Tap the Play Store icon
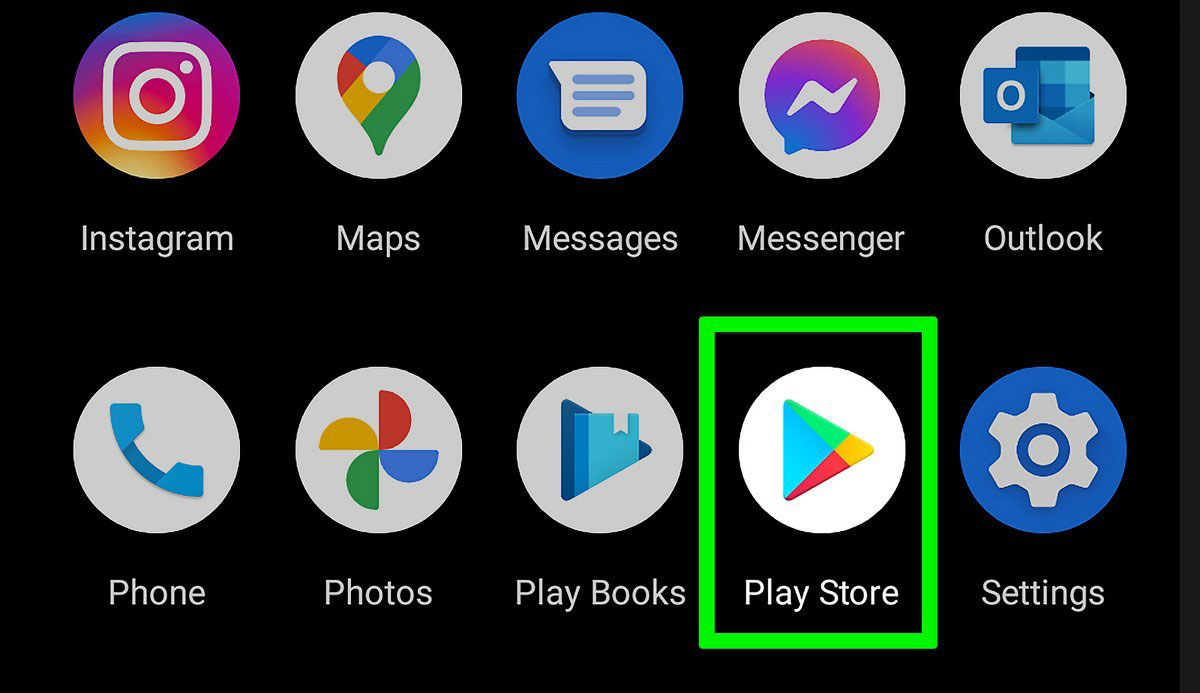Viewport: 1200px width, 693px height. click(822, 449)
